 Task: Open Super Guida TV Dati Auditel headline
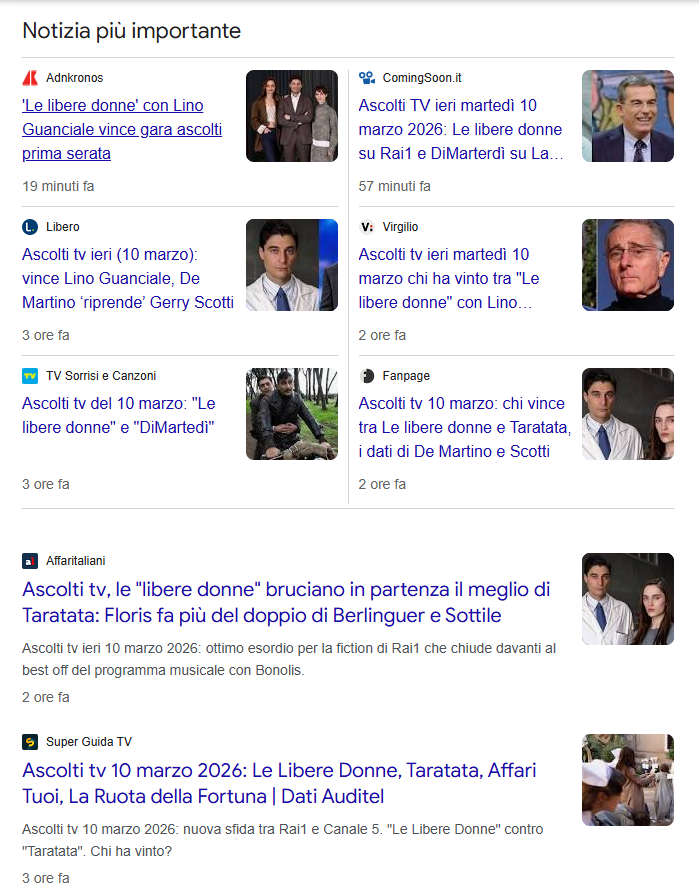[x=279, y=783]
